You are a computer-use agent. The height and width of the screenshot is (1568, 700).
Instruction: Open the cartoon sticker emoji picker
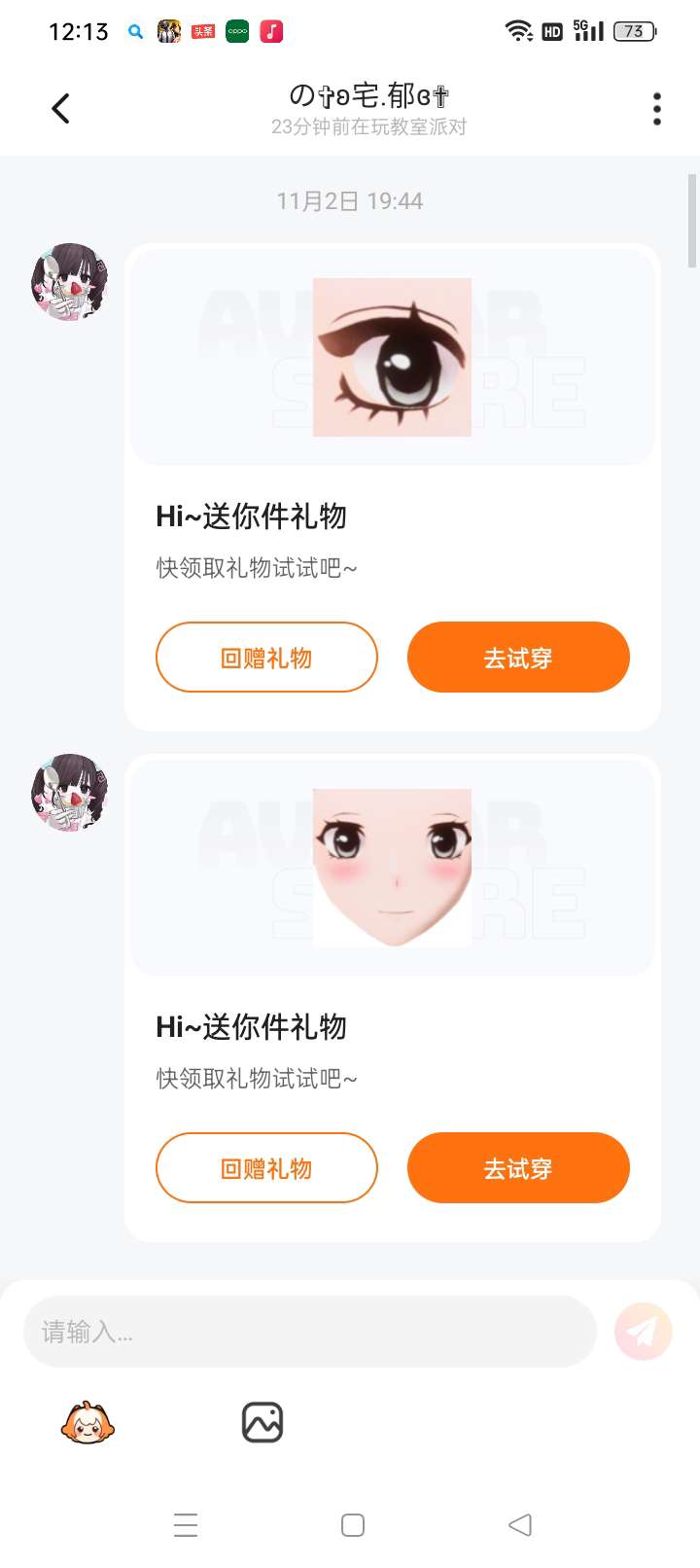point(87,1423)
